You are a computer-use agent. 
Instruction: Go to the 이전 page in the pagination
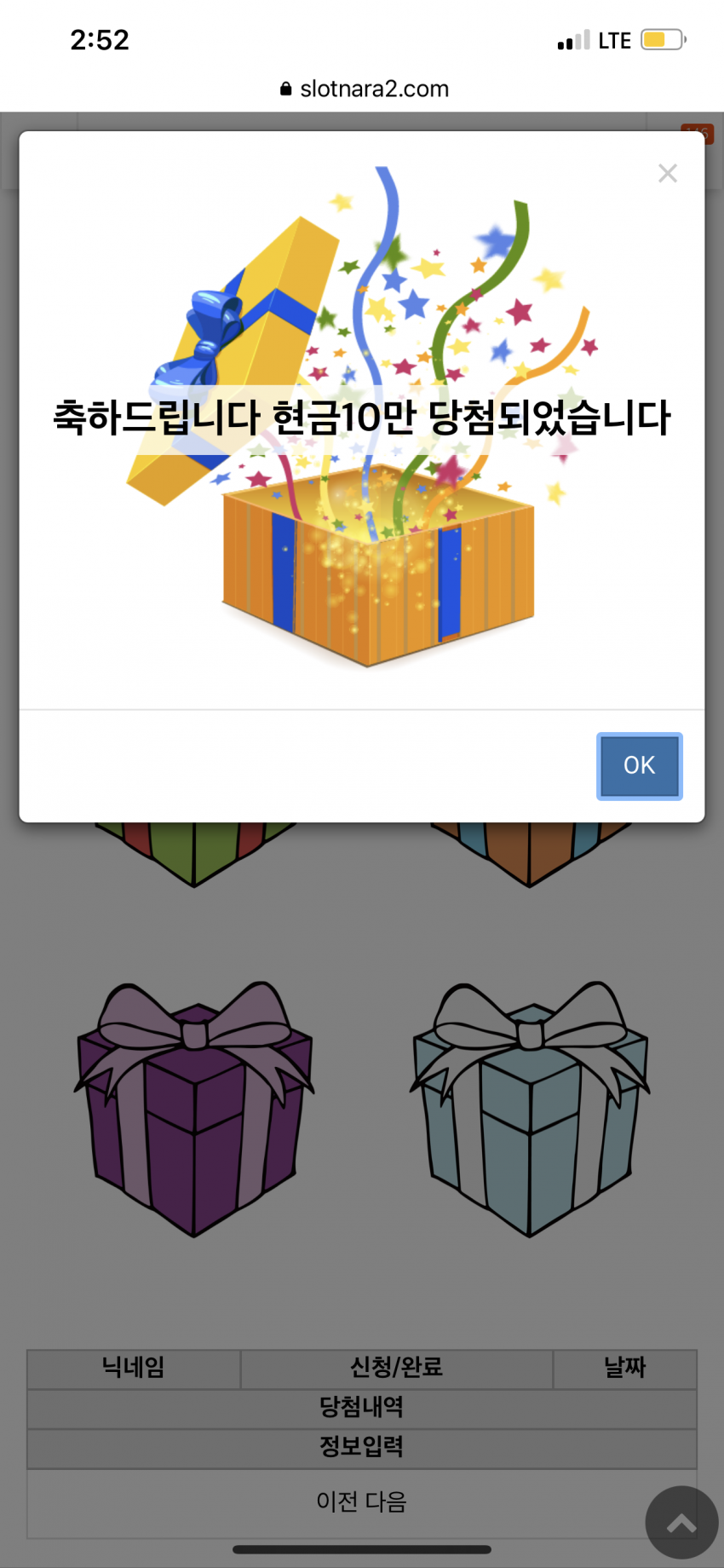(336, 1501)
